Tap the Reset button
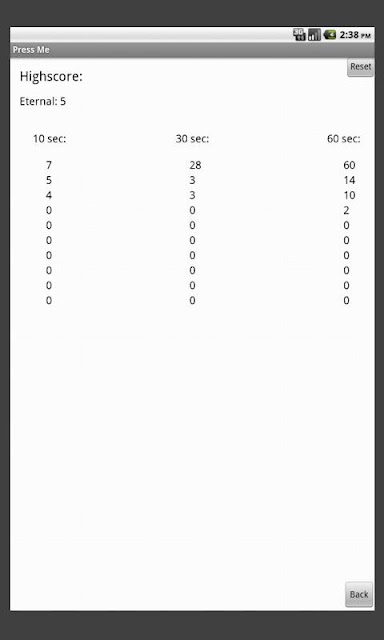 [x=360, y=67]
